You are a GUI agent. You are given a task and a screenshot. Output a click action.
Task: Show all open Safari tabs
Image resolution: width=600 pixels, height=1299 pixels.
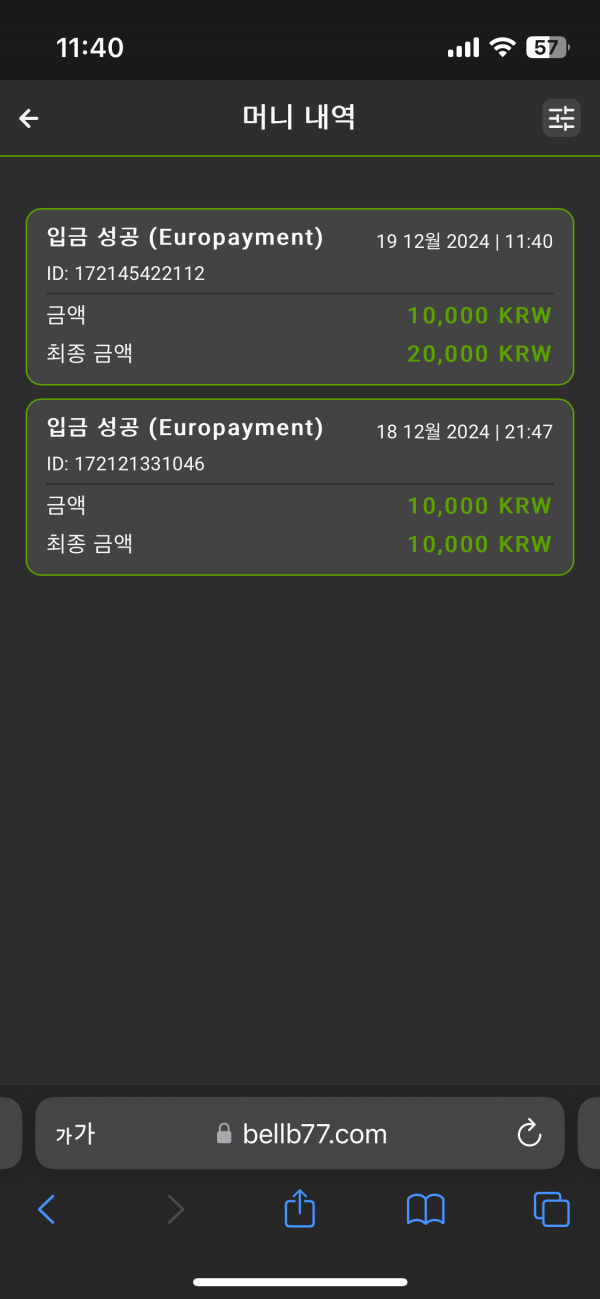(x=551, y=1210)
